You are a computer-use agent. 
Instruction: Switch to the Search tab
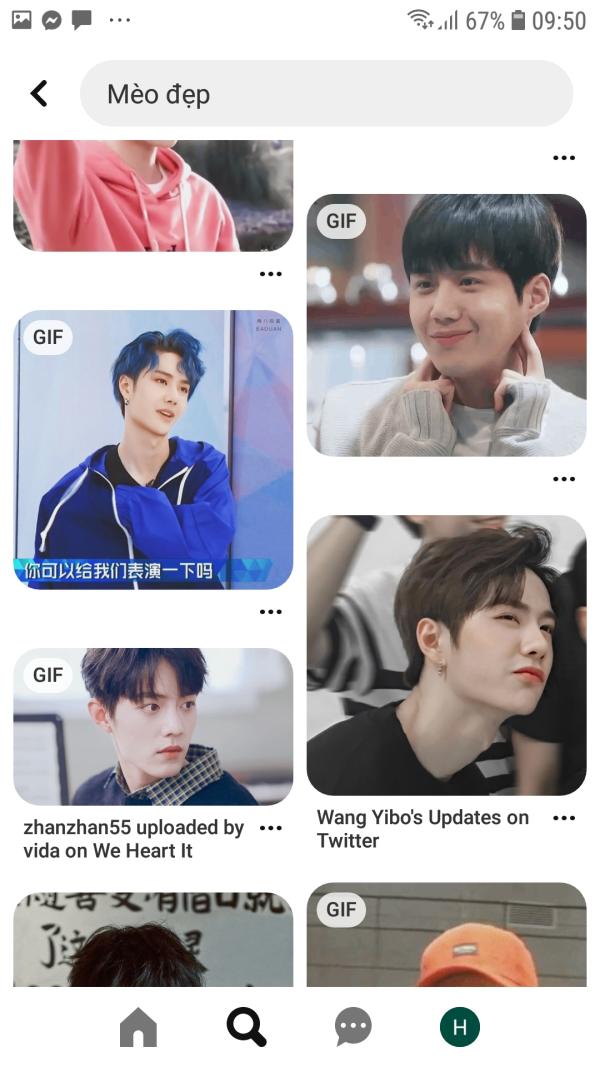pos(246,1026)
